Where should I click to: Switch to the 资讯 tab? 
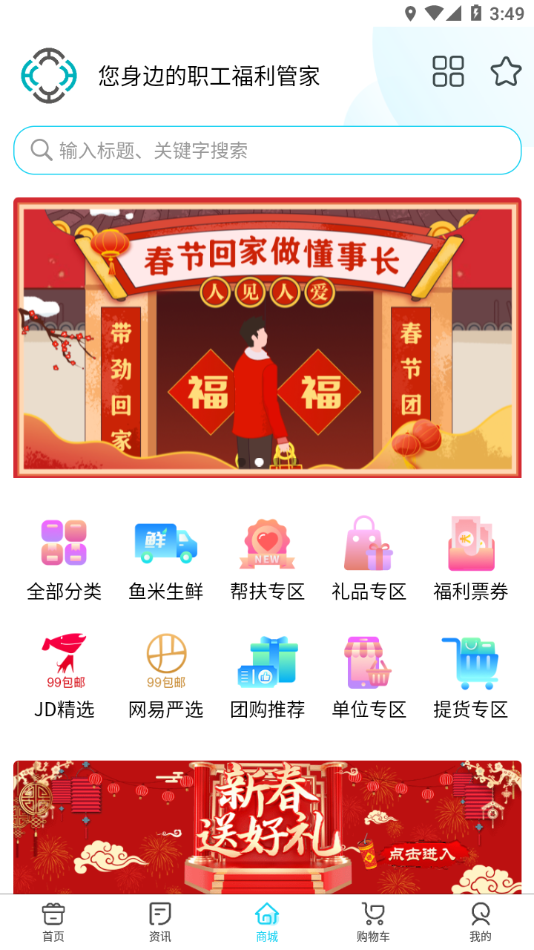point(160,922)
